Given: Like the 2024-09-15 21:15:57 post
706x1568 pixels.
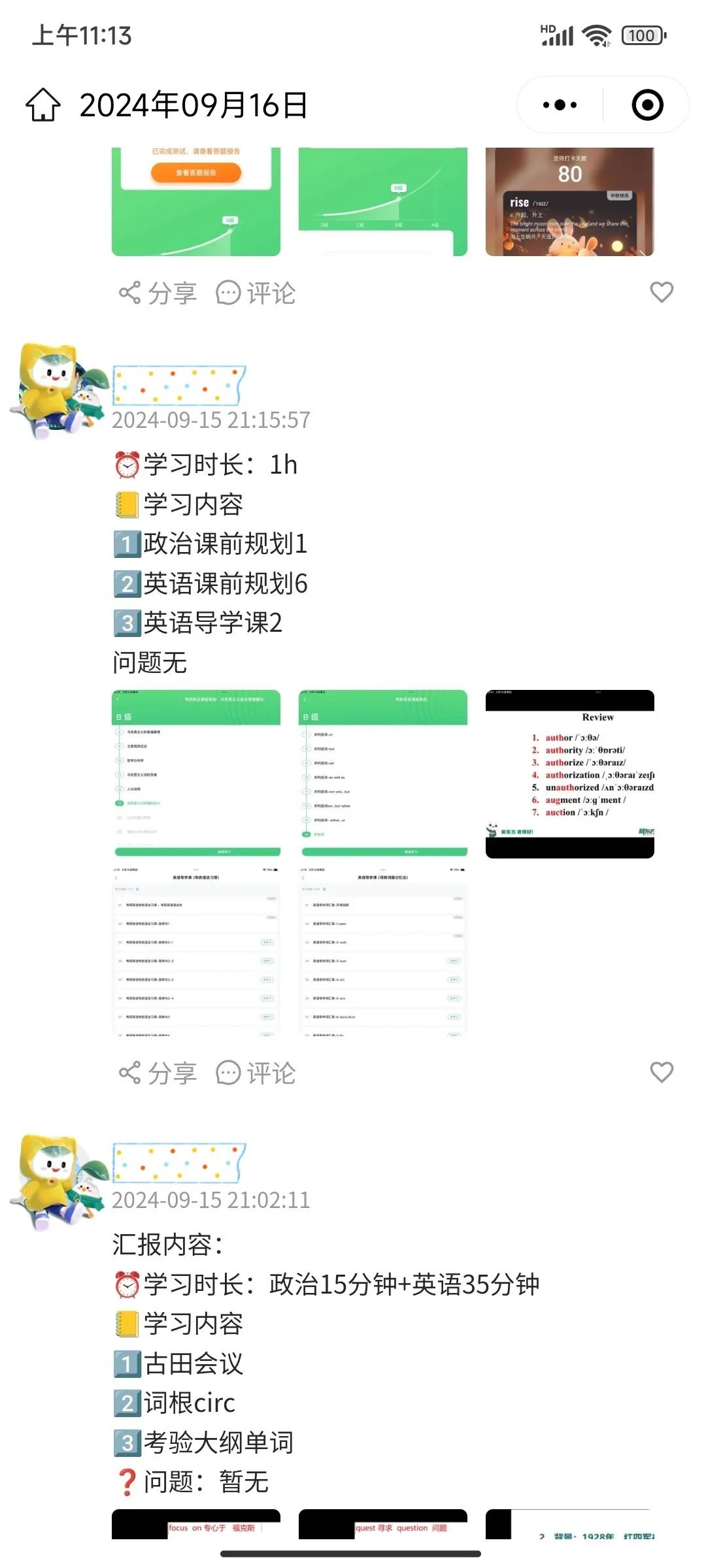Looking at the screenshot, I should point(662,1072).
